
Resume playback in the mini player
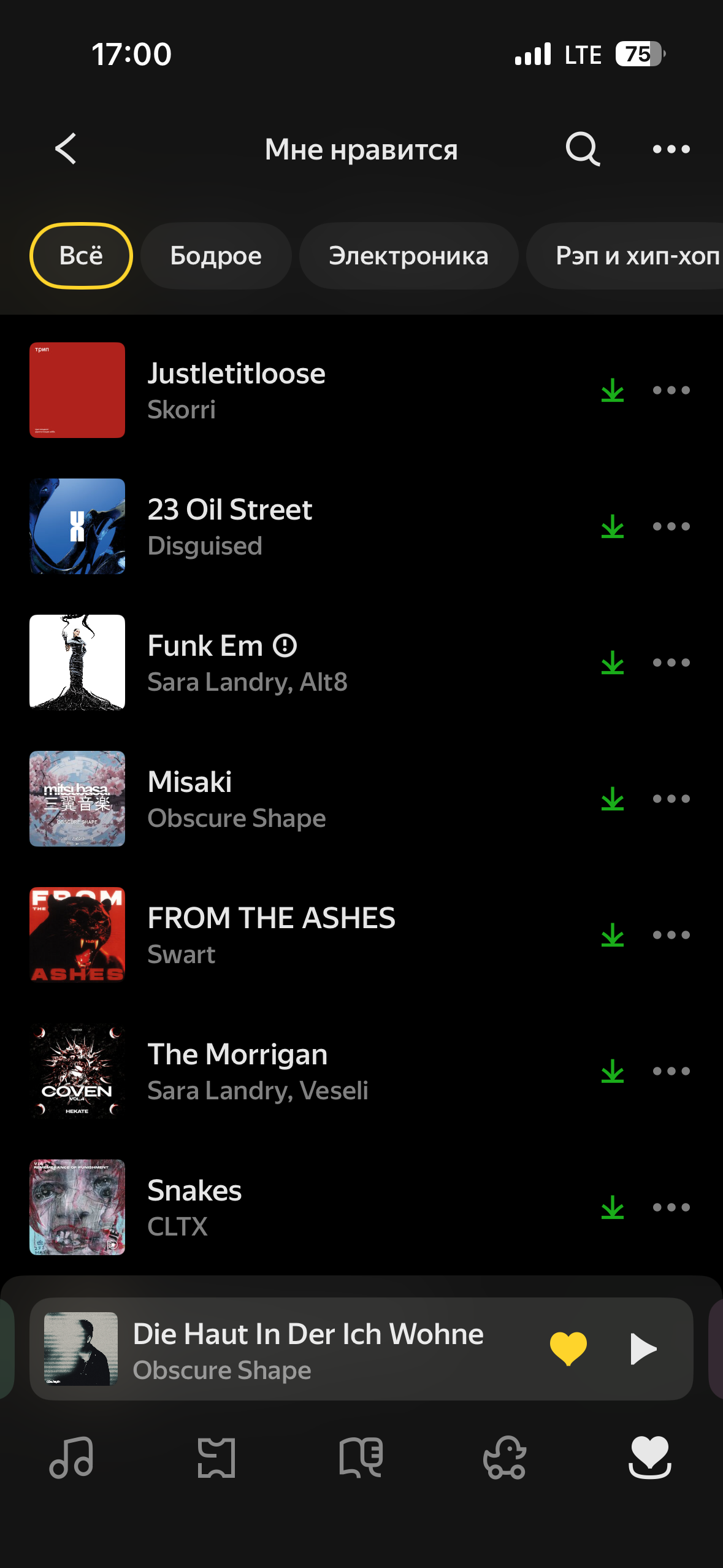pyautogui.click(x=643, y=1348)
